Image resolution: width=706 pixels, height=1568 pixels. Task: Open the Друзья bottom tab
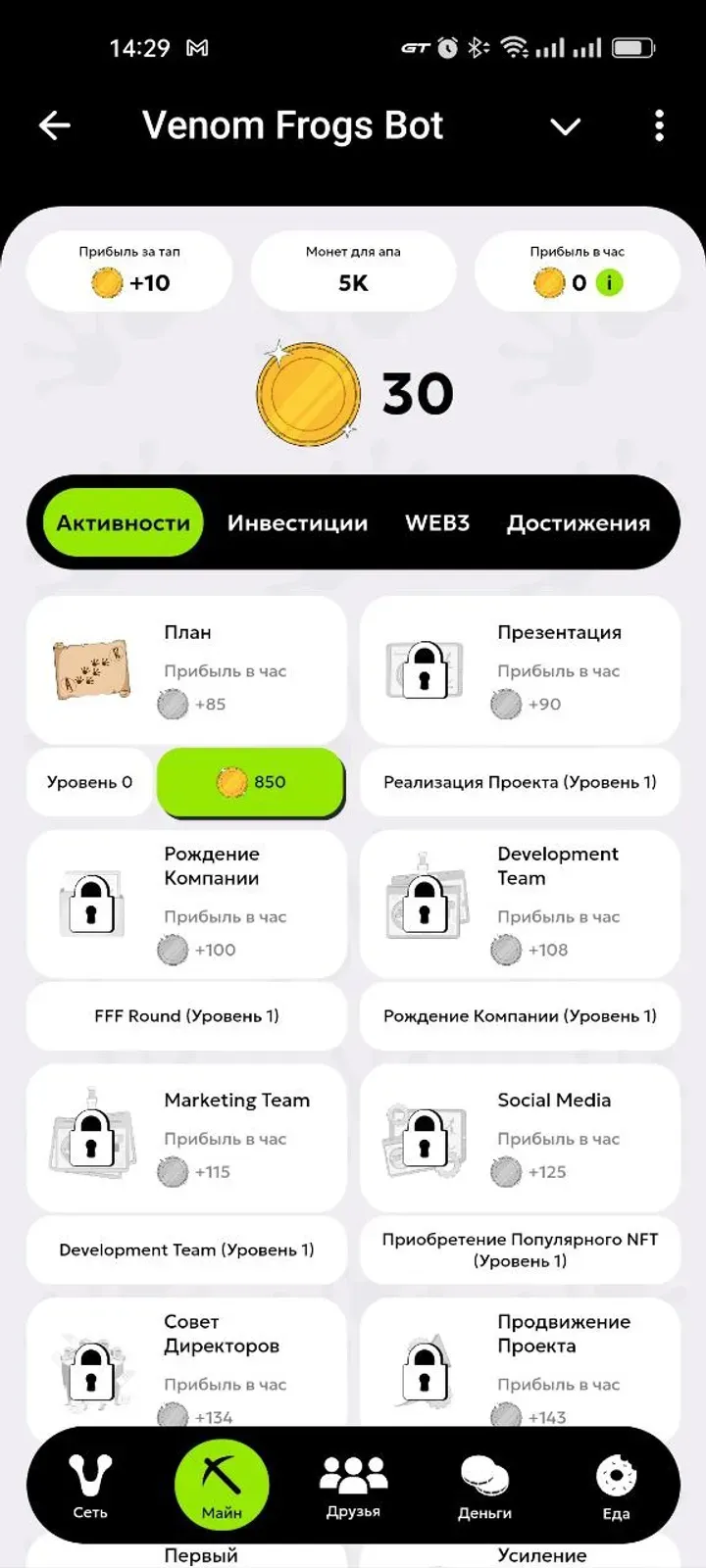[353, 1486]
